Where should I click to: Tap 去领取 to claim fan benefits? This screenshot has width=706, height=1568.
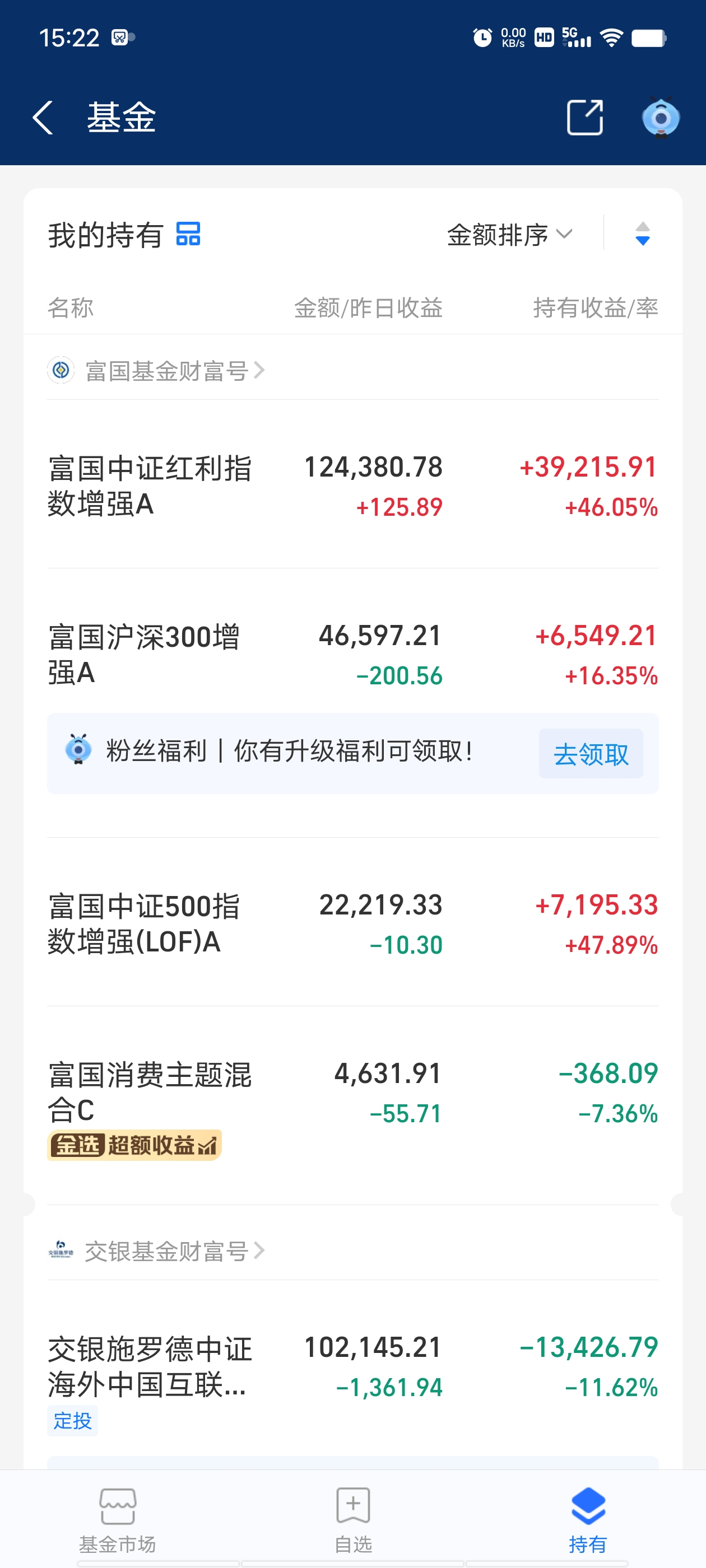coord(590,754)
